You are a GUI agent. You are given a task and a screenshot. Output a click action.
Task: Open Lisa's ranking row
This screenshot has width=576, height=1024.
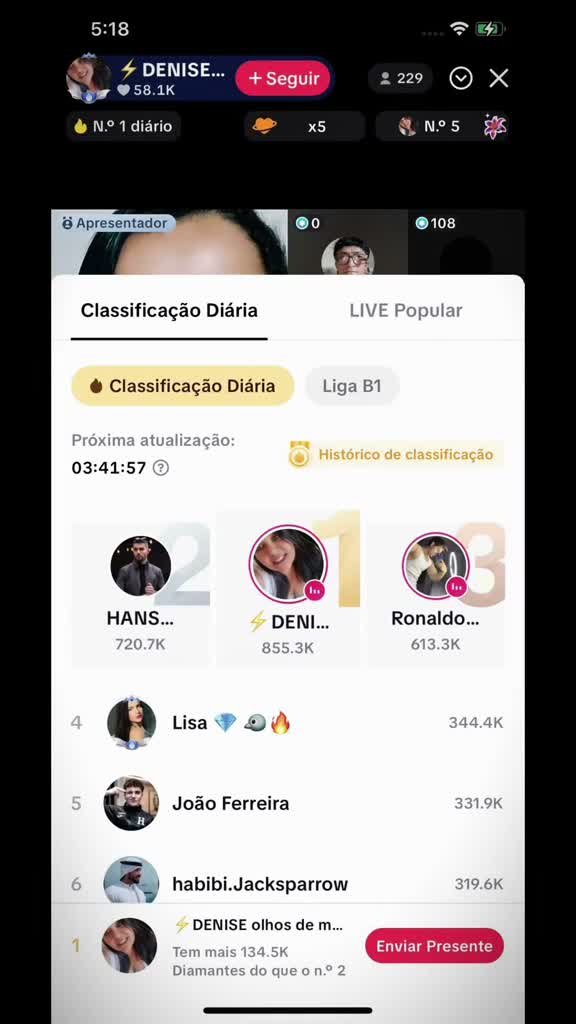287,723
